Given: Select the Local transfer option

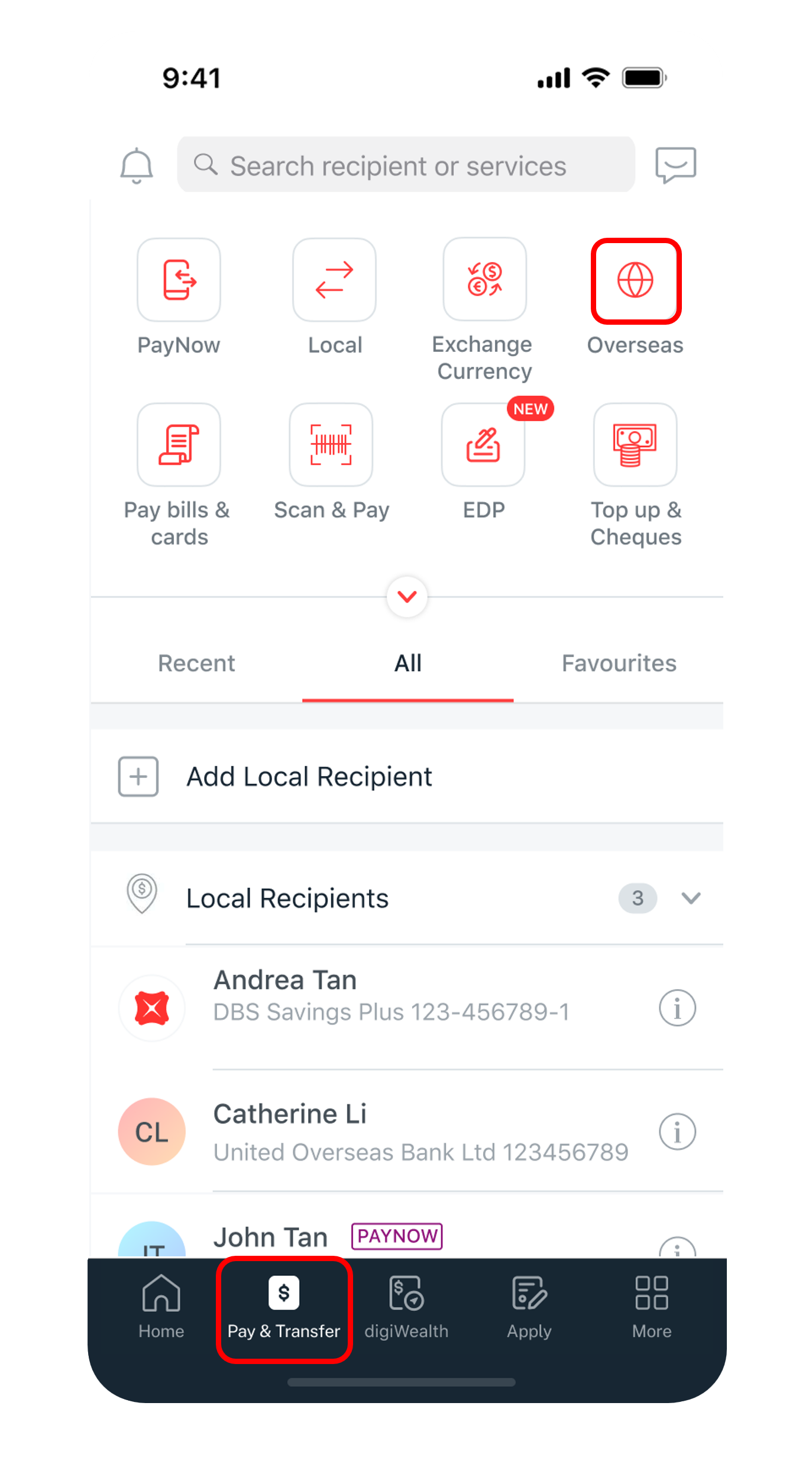Looking at the screenshot, I should tap(334, 280).
